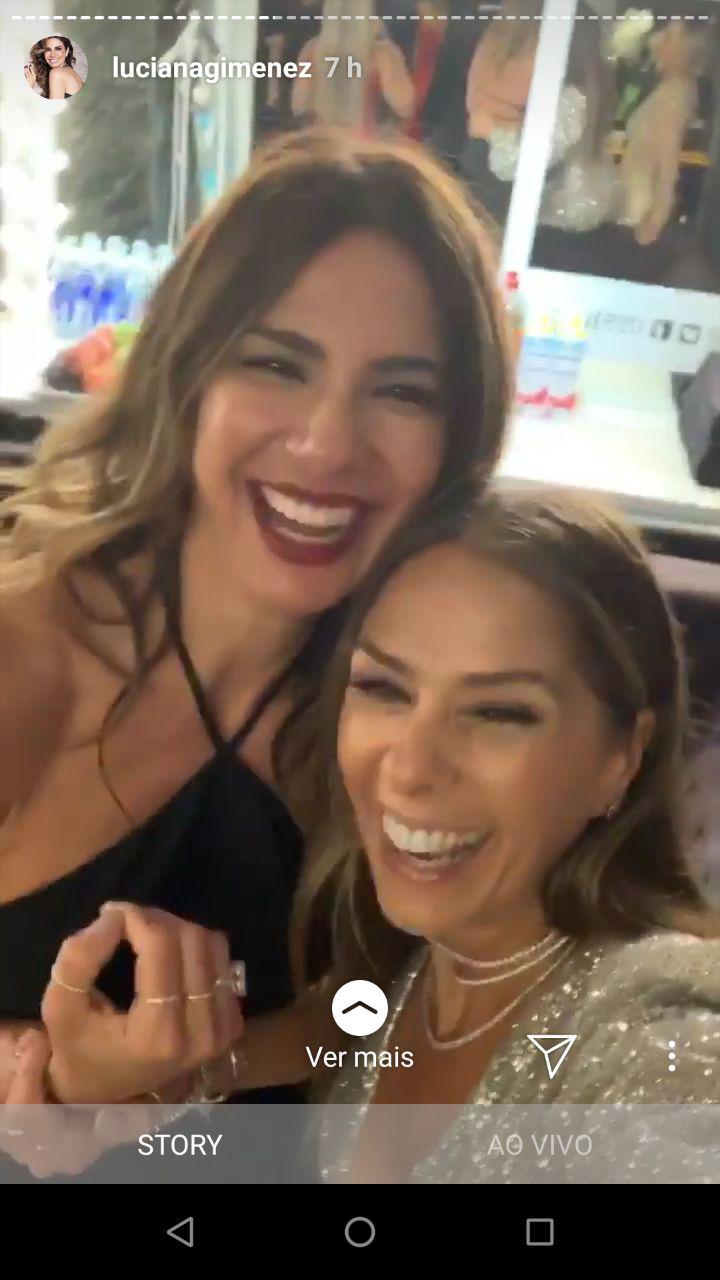Tap the lucianagimenez username
Screen dimensions: 720x1280
coord(212,68)
